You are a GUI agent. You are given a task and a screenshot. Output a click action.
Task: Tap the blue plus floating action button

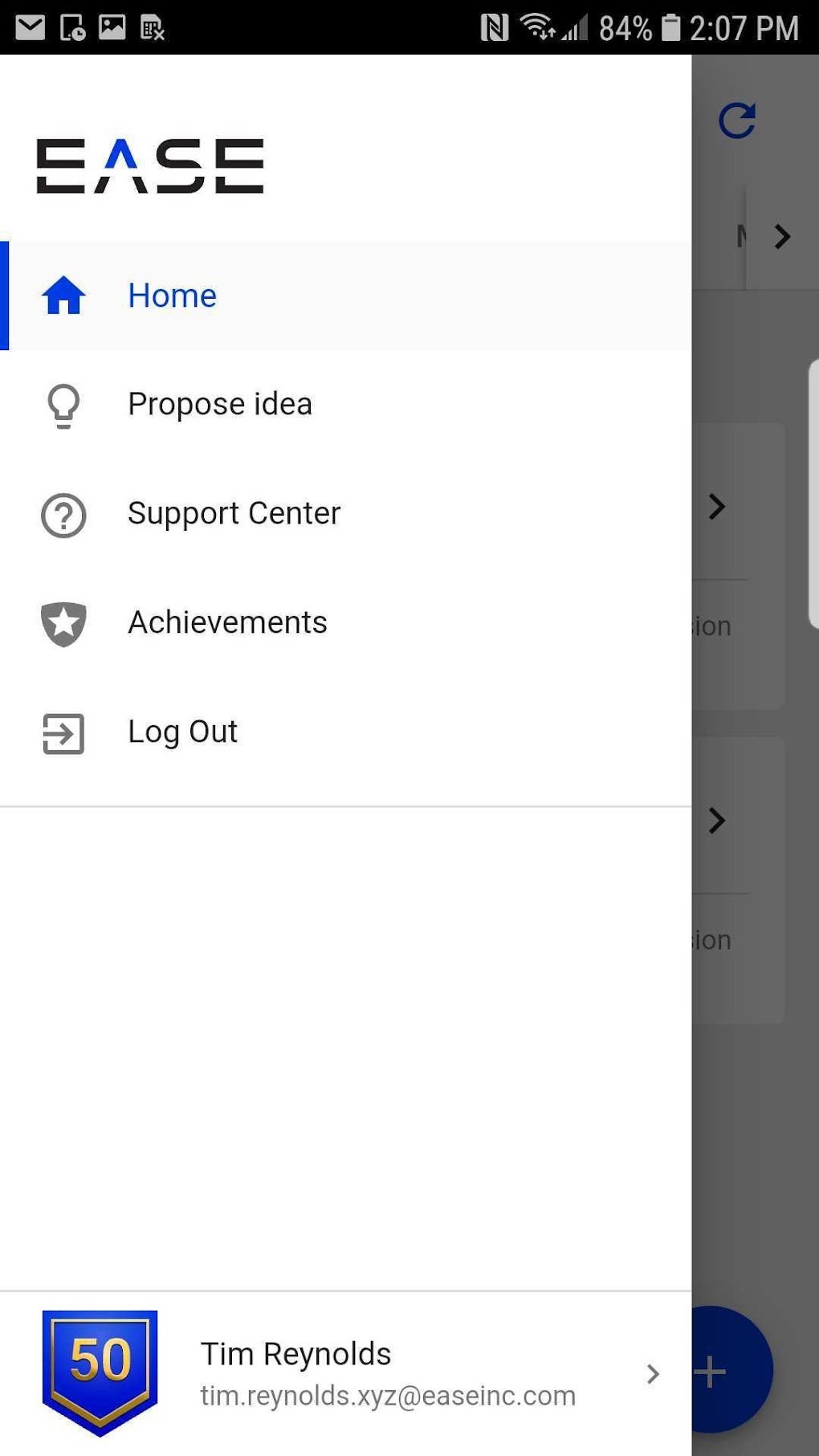coord(713,1372)
